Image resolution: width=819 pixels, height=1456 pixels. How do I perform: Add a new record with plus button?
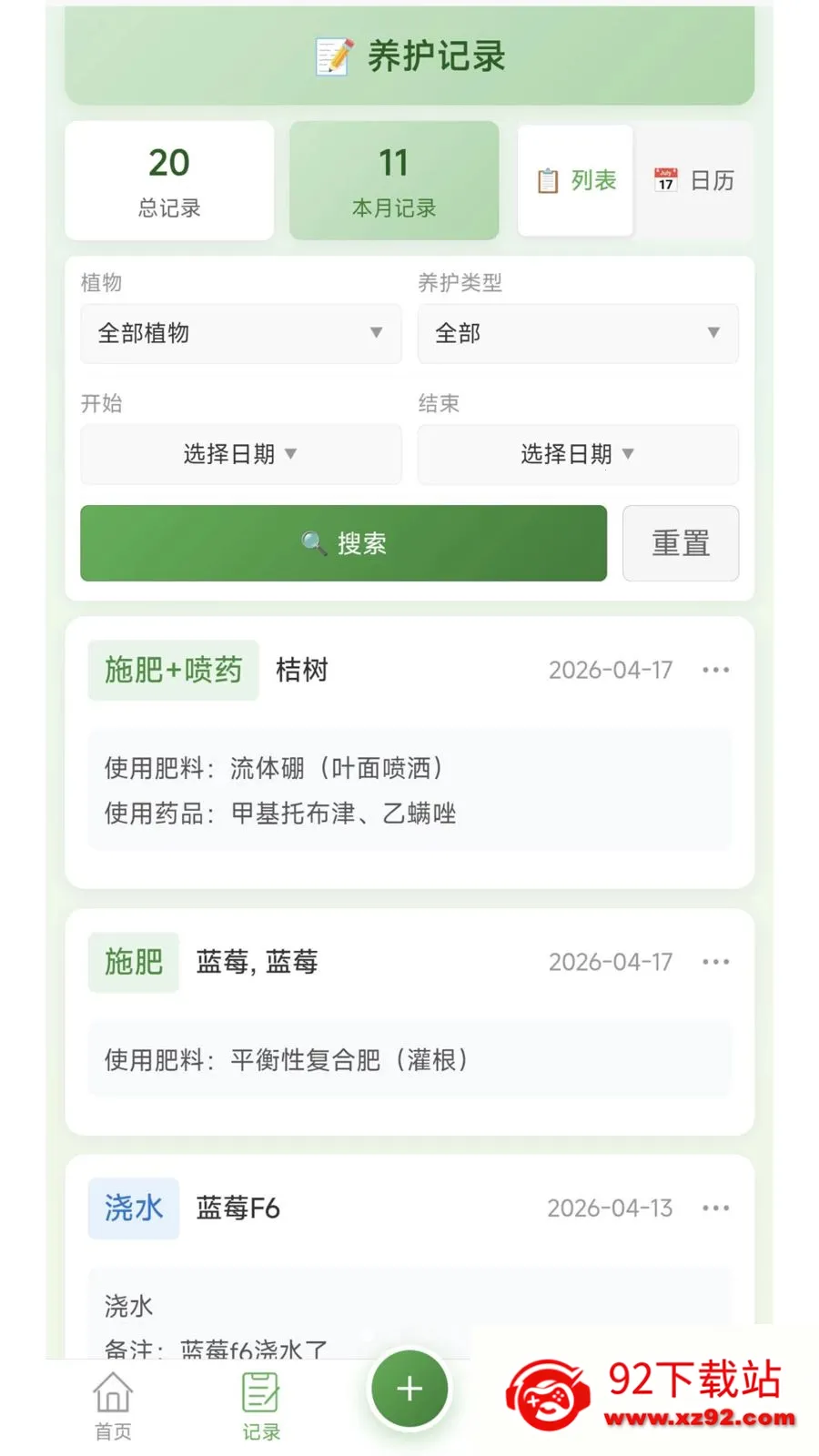(x=409, y=1389)
